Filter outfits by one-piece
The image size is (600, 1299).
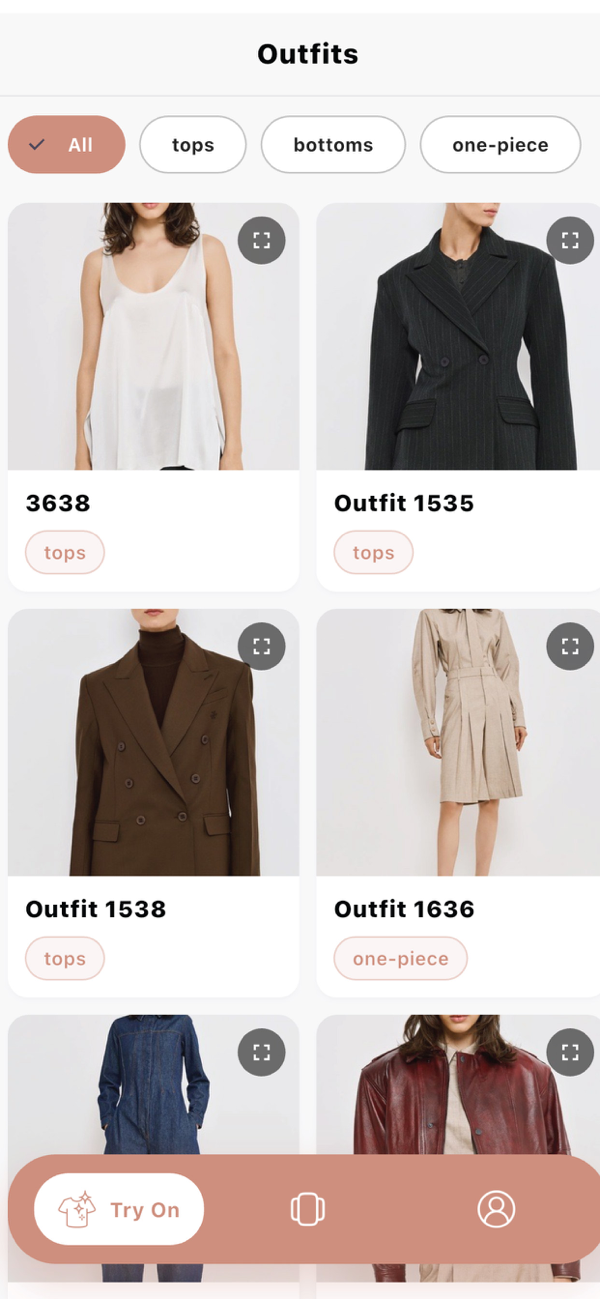pyautogui.click(x=500, y=145)
